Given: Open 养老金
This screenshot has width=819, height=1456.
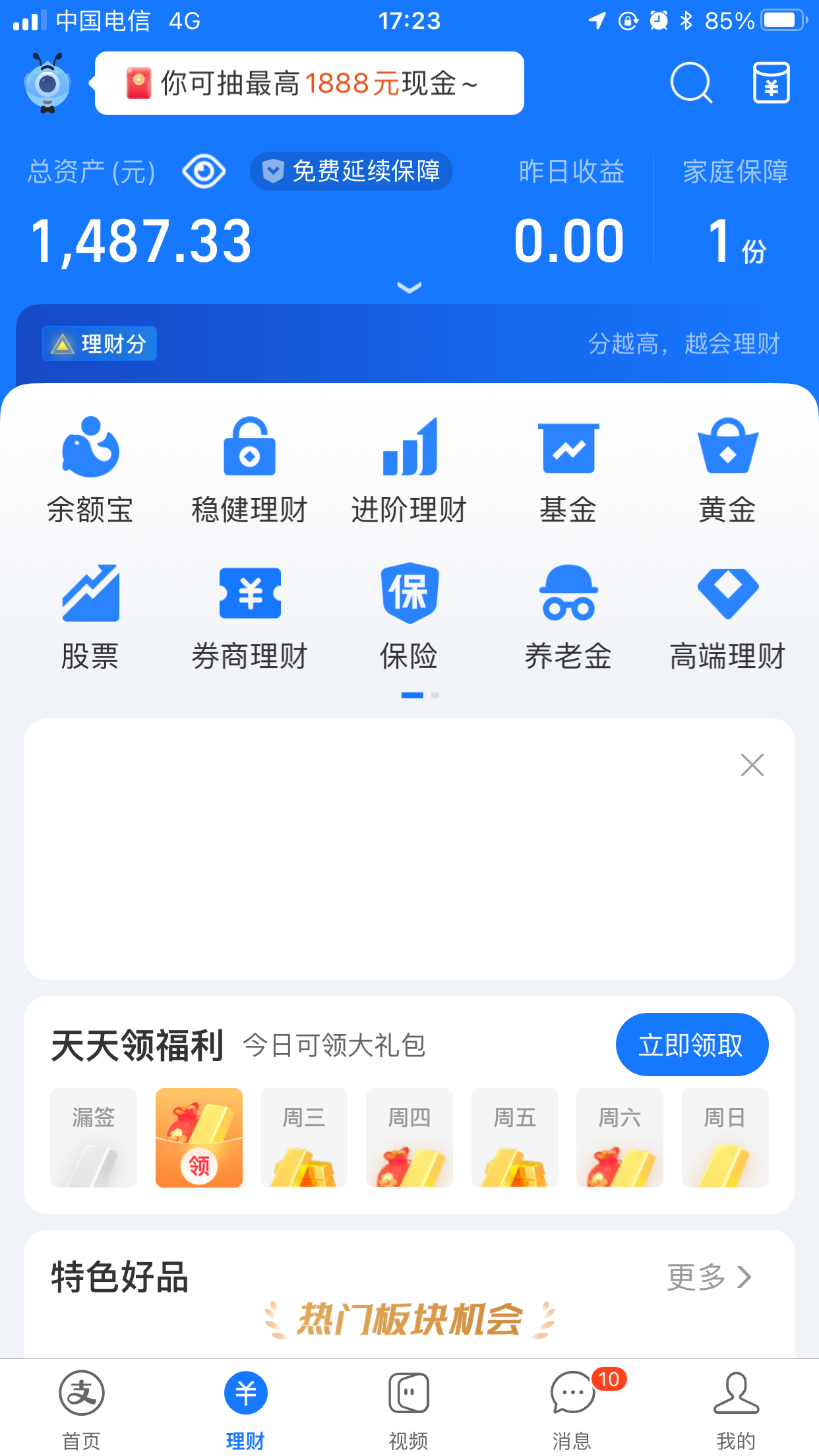Looking at the screenshot, I should (x=568, y=617).
